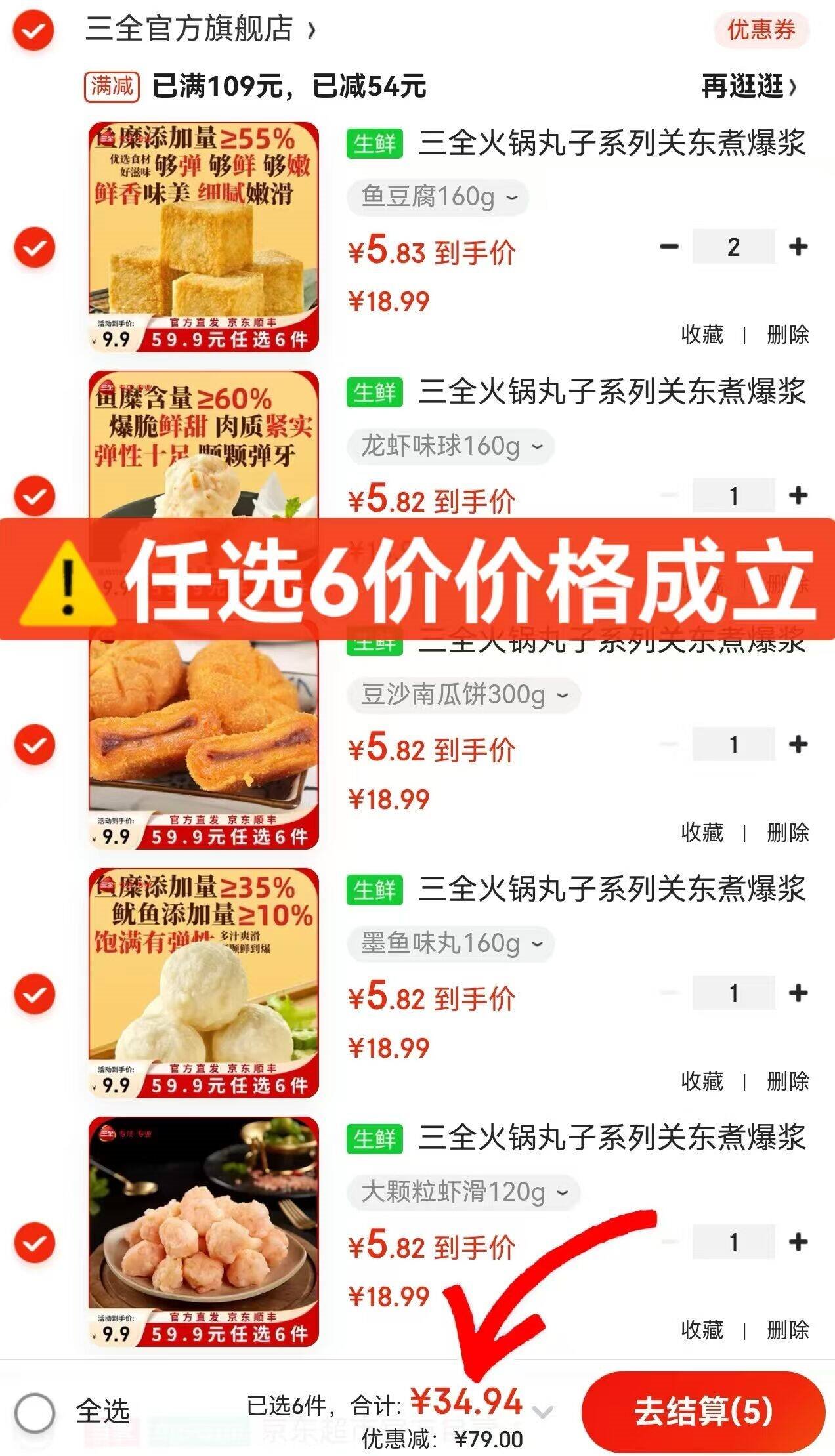Check the 全选 select-all circle
835x1456 pixels.
point(35,1411)
